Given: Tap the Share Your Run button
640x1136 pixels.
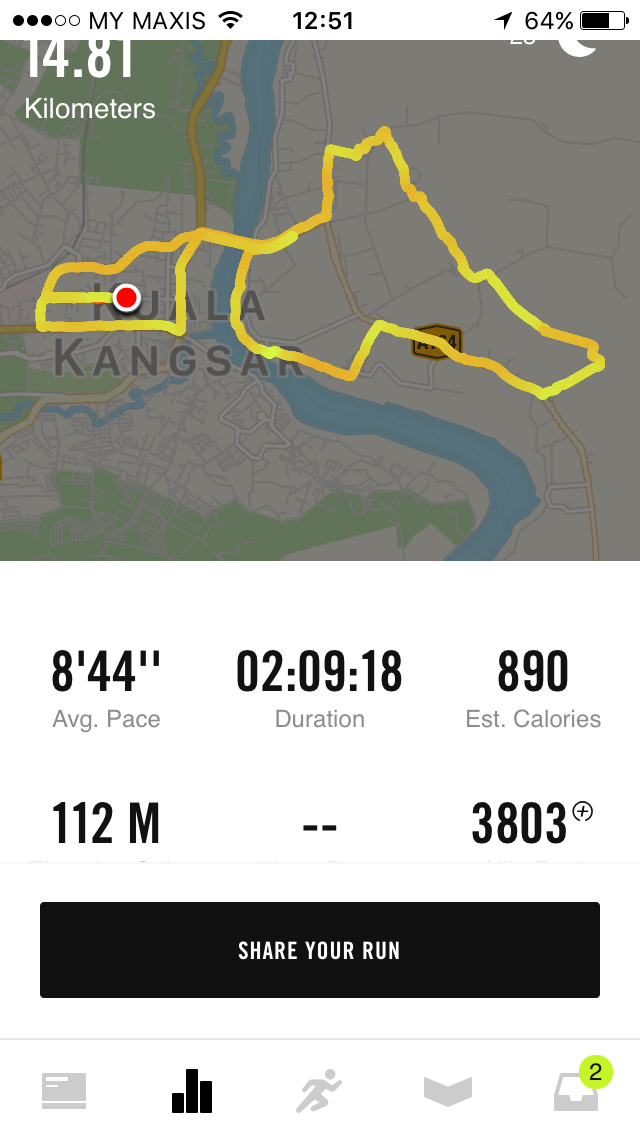Looking at the screenshot, I should pyautogui.click(x=320, y=949).
